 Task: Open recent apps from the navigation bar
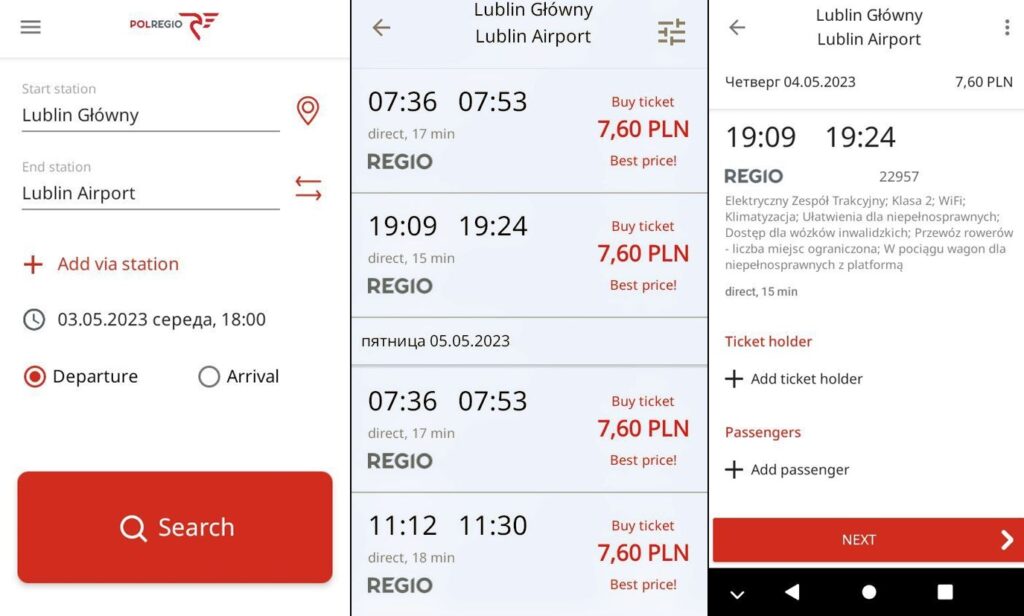pyautogui.click(x=945, y=592)
